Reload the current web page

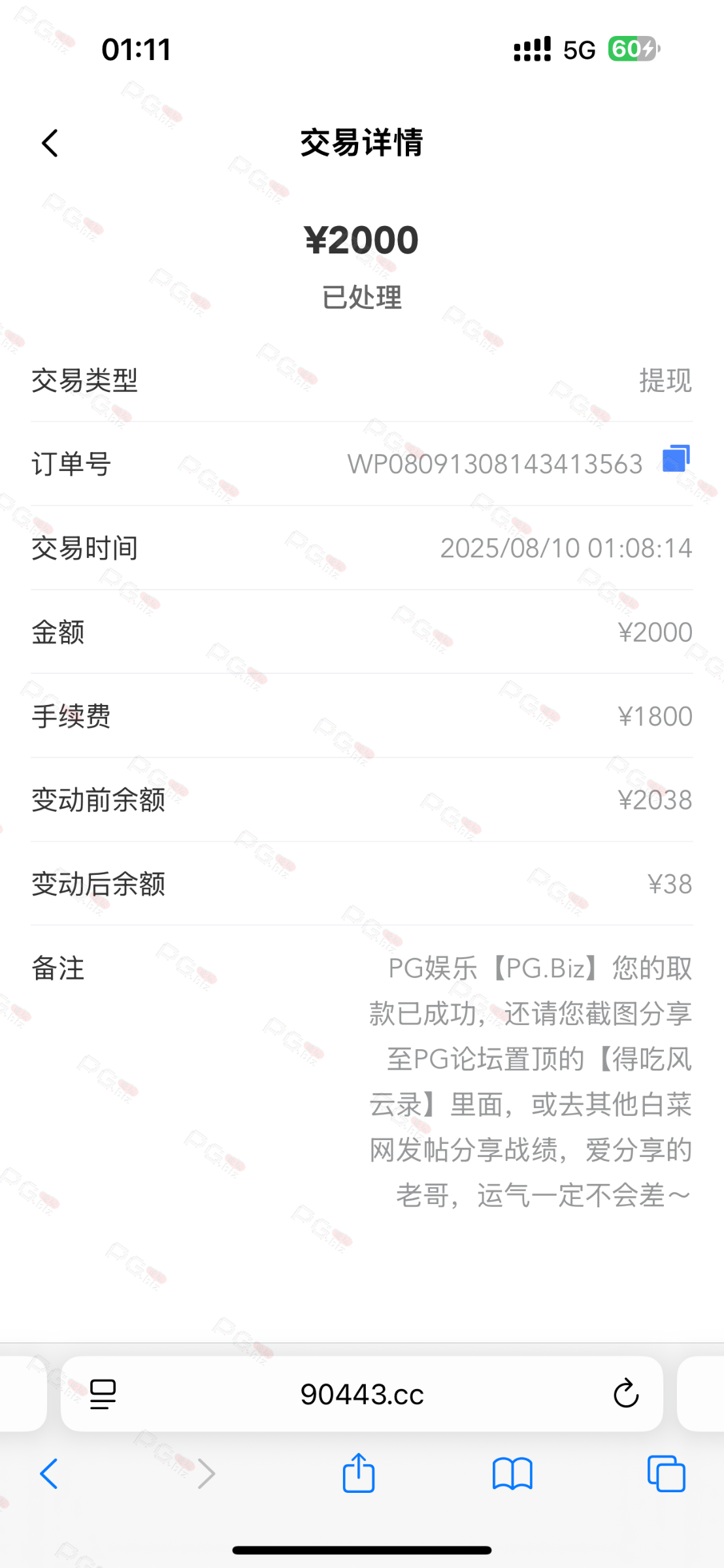click(625, 1394)
